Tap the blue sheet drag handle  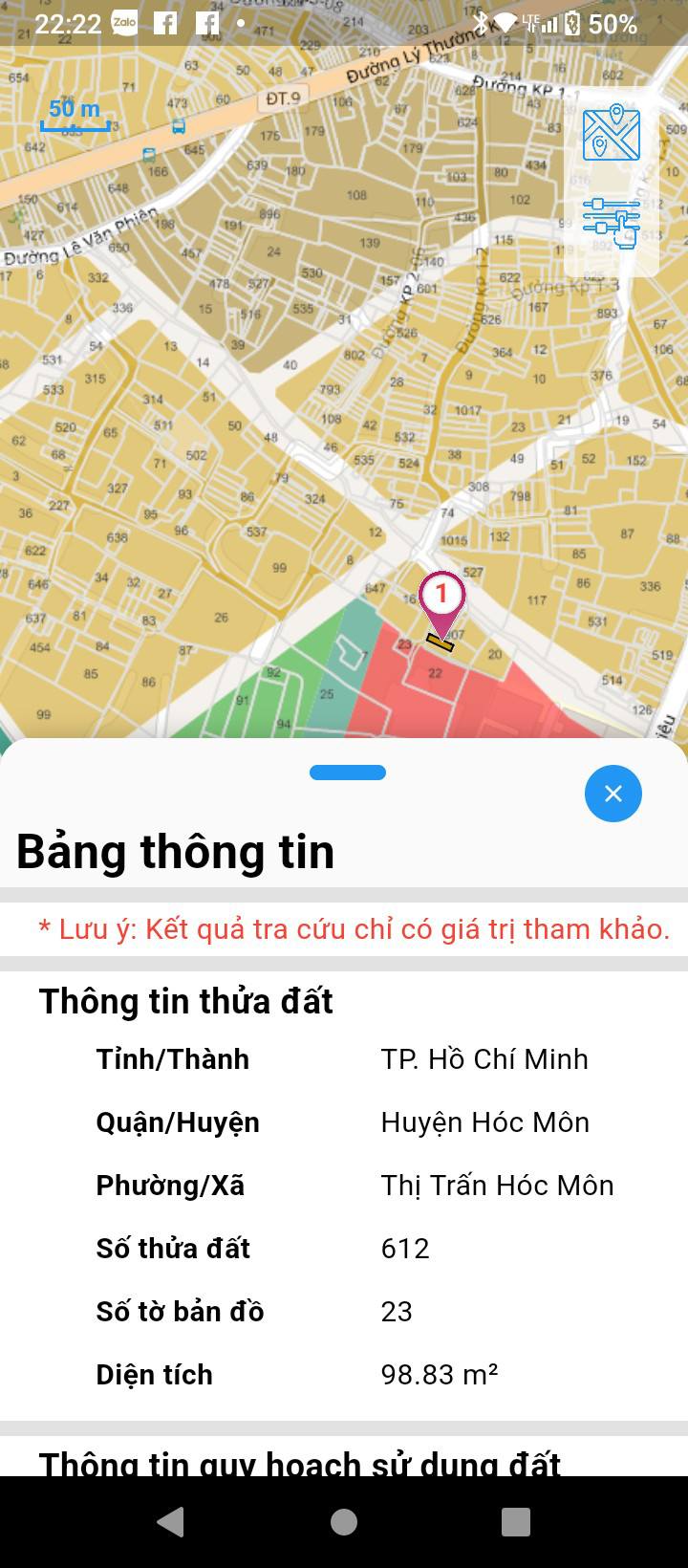point(348,773)
